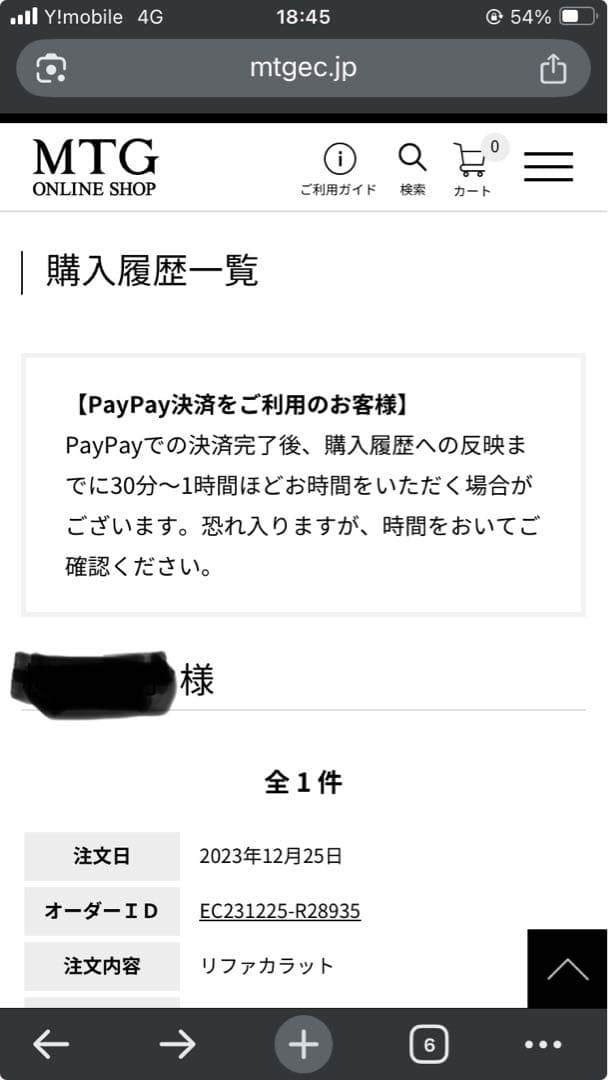View the カート shopping cart
This screenshot has width=608, height=1080.
tap(472, 169)
